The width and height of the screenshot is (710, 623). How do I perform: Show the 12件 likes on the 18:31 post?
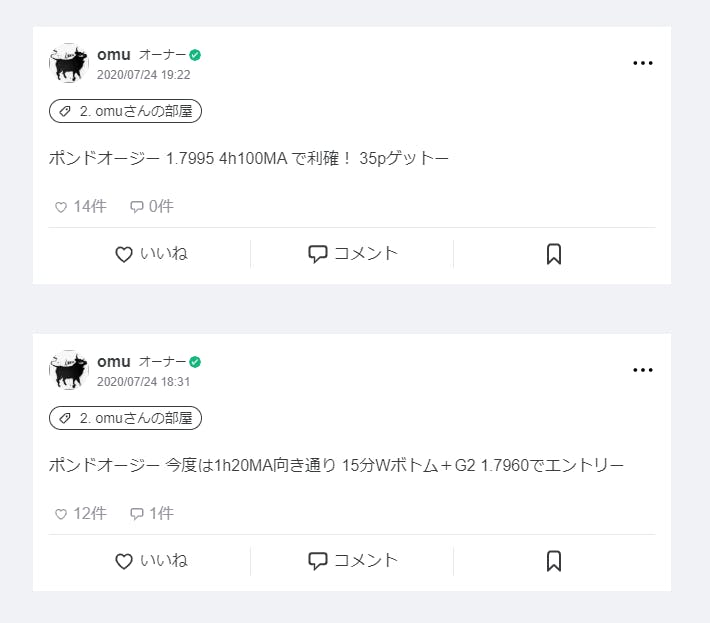[80, 514]
